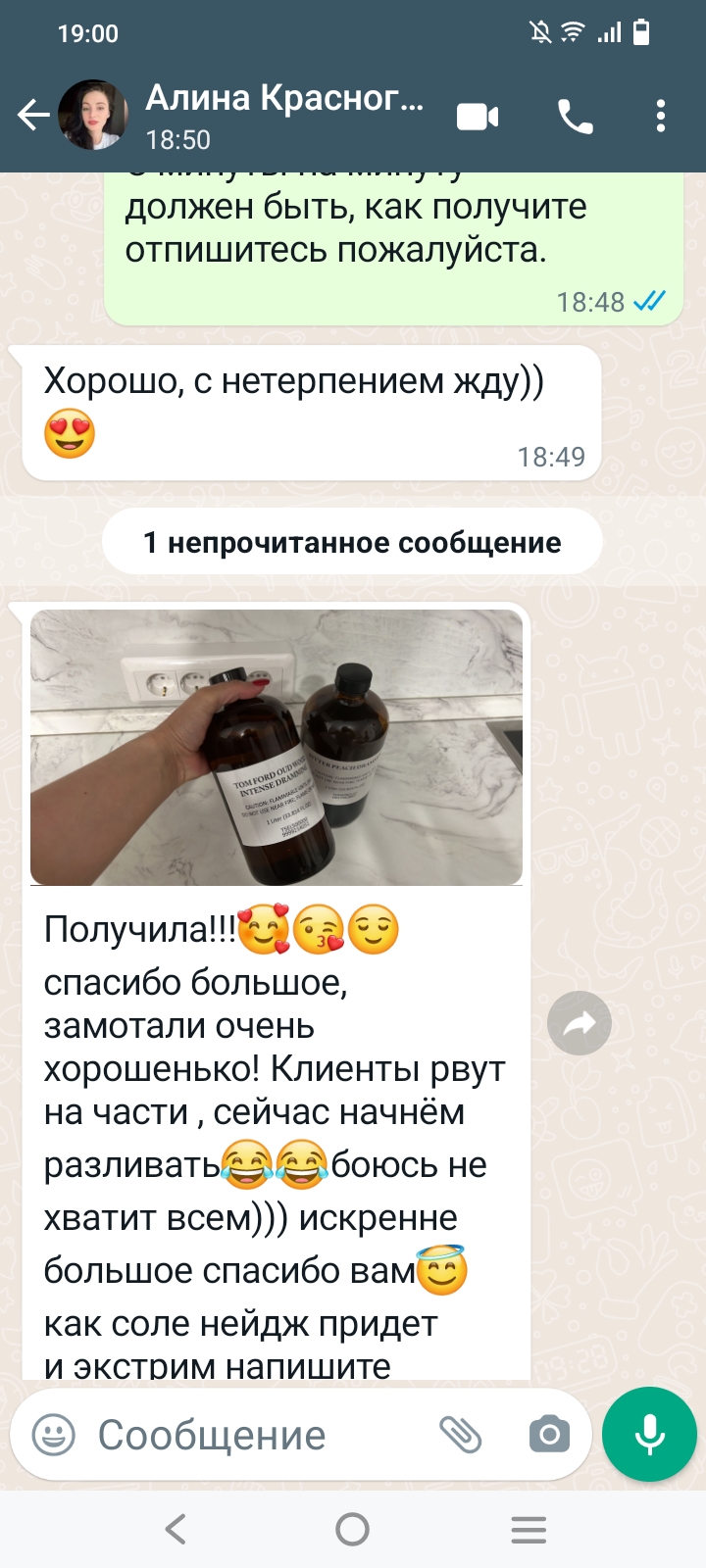This screenshot has height=1568, width=706.
Task: Focus the Сообщение text field
Action: click(x=255, y=1435)
